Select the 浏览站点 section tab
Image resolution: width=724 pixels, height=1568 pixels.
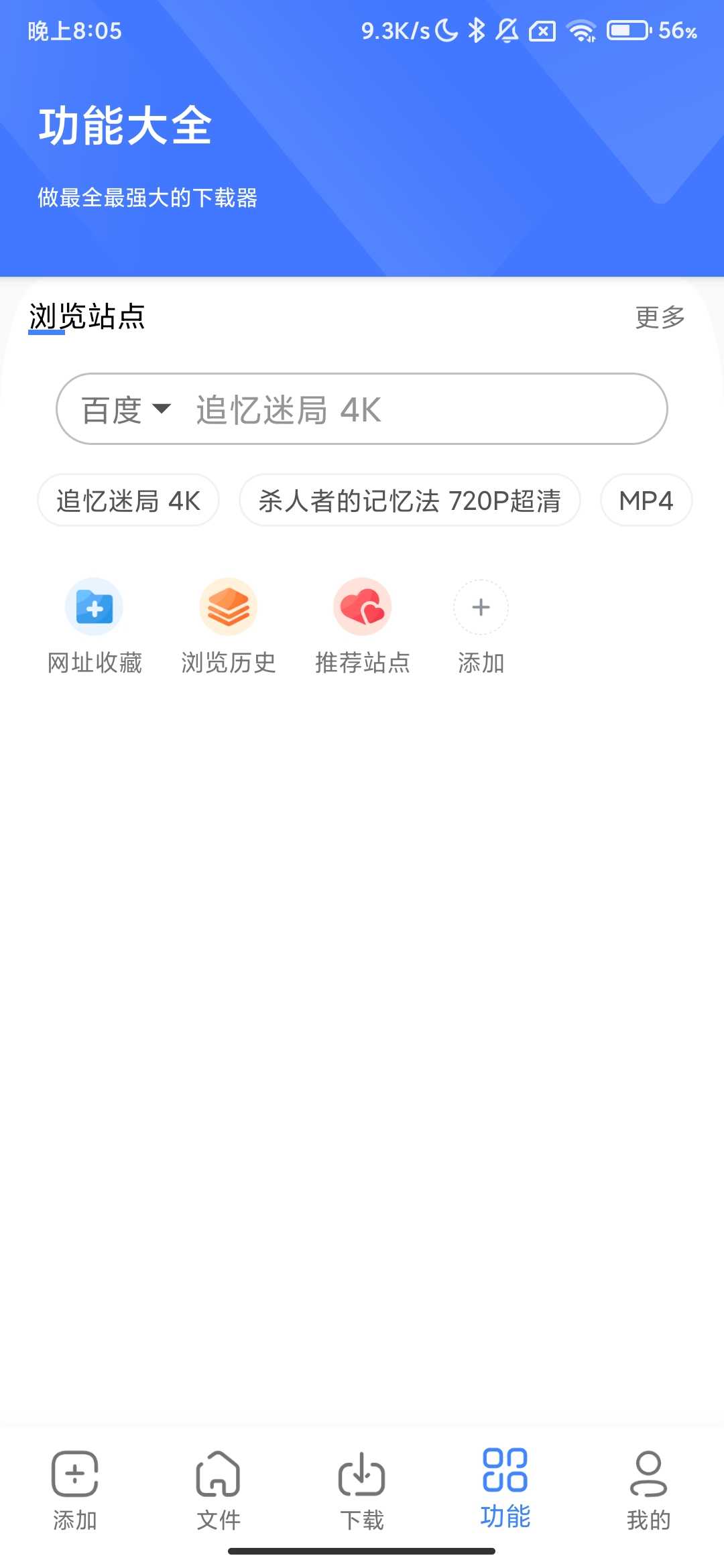click(88, 317)
